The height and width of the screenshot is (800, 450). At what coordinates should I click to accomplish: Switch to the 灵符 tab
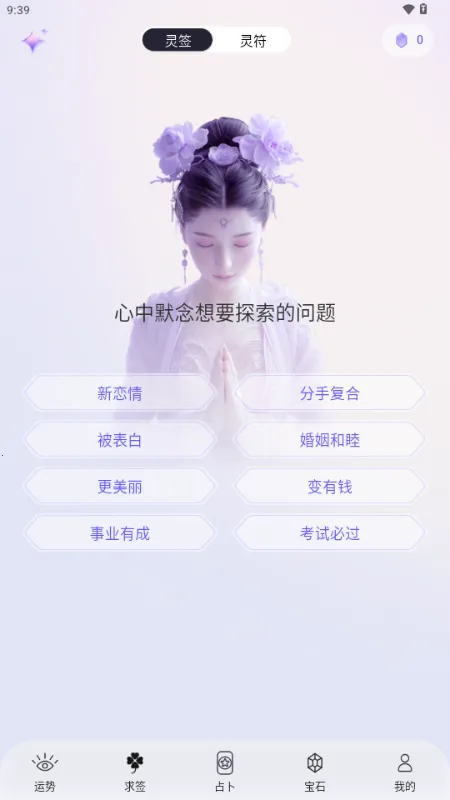(253, 41)
